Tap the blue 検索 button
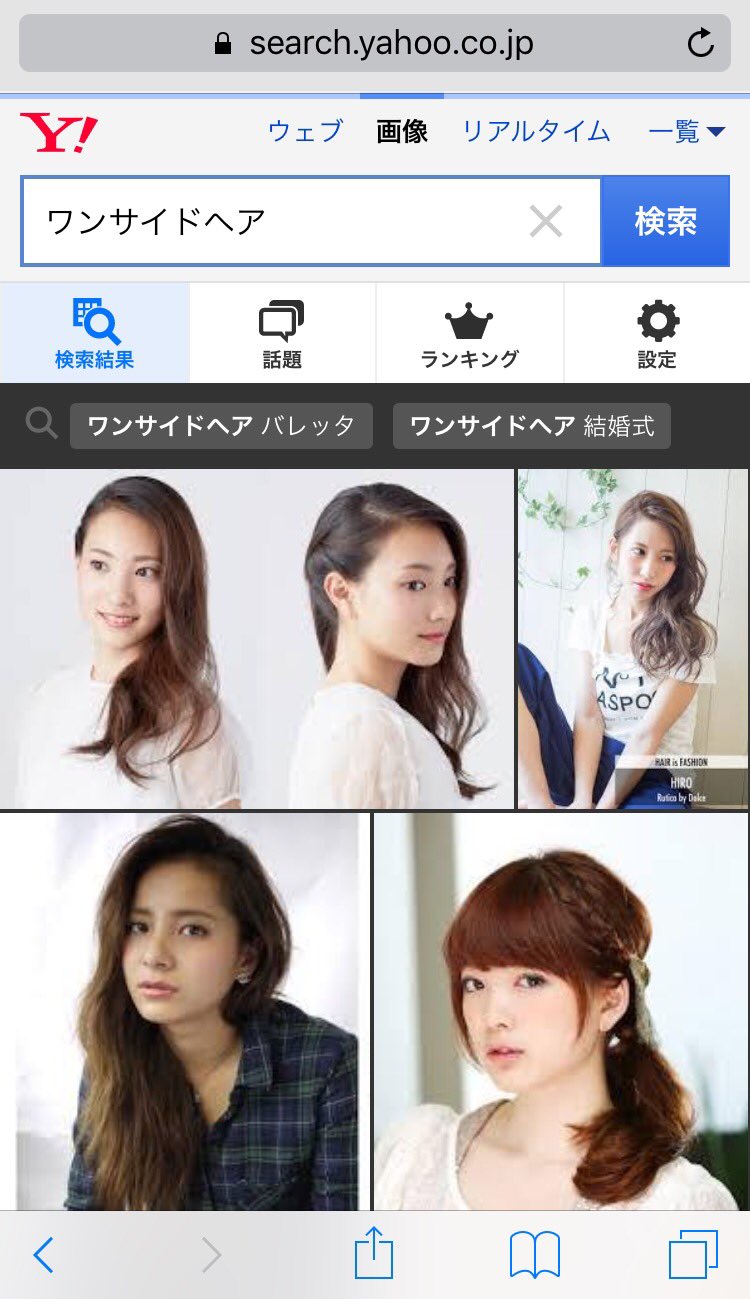This screenshot has height=1299, width=750. click(x=666, y=221)
